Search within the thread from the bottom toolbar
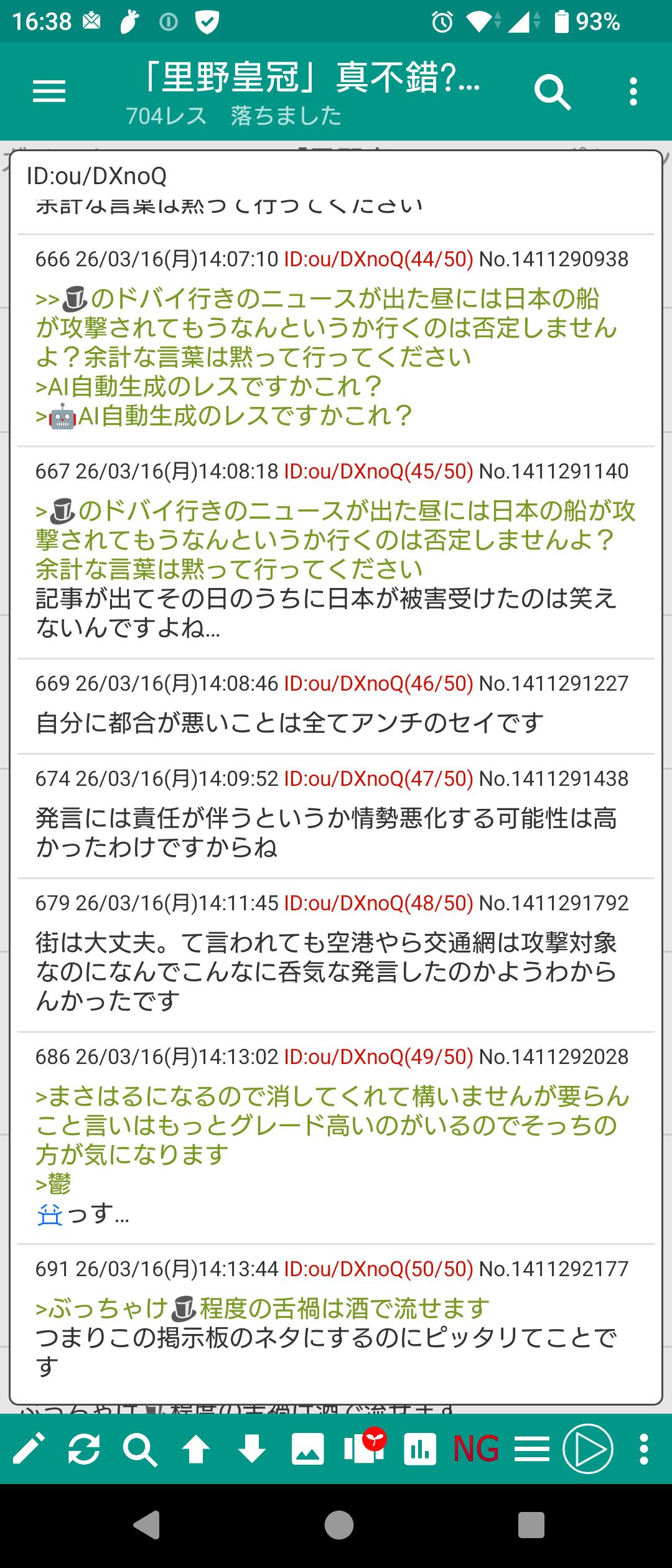Screen dimensions: 672x1568 [x=140, y=1449]
